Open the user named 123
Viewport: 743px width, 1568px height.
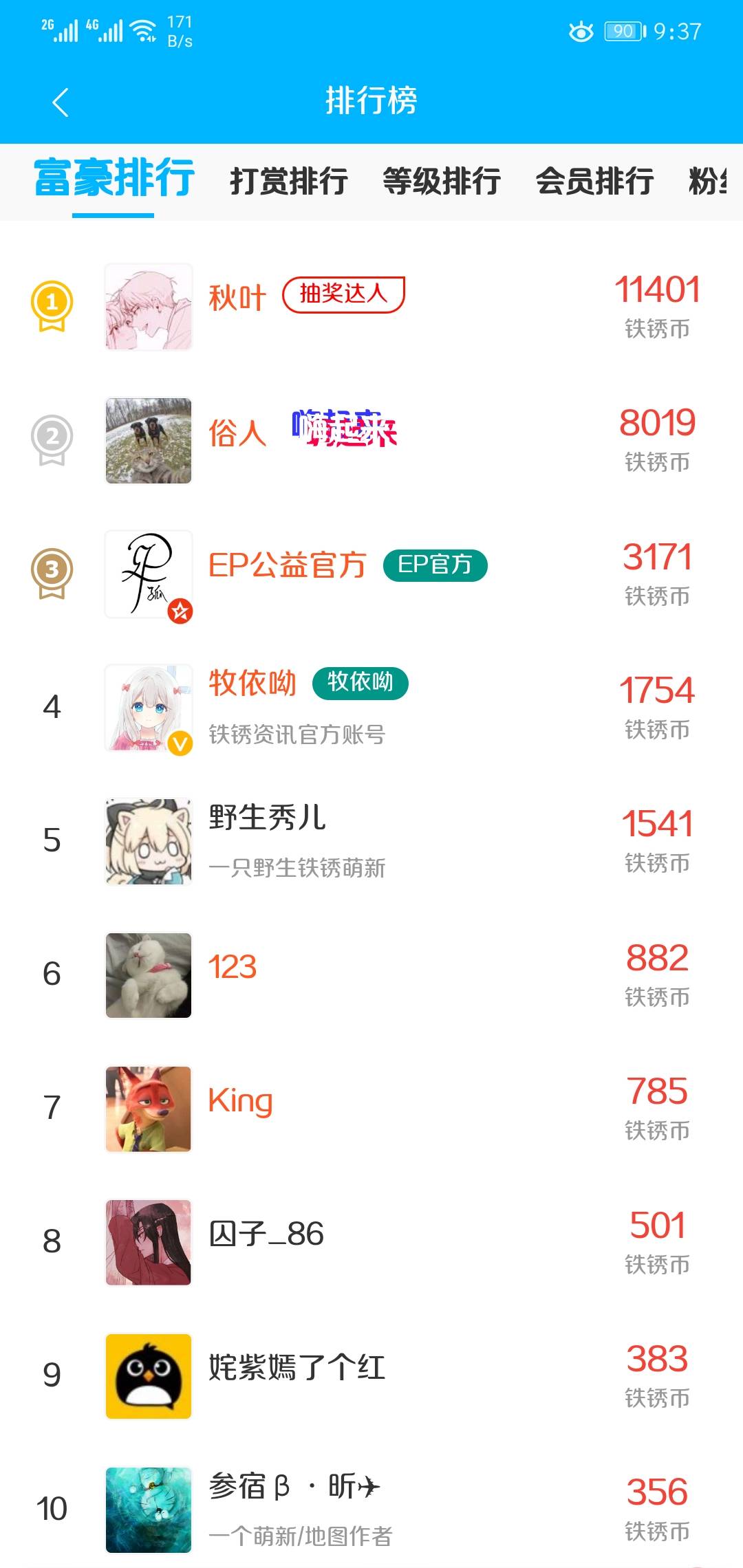pyautogui.click(x=233, y=968)
